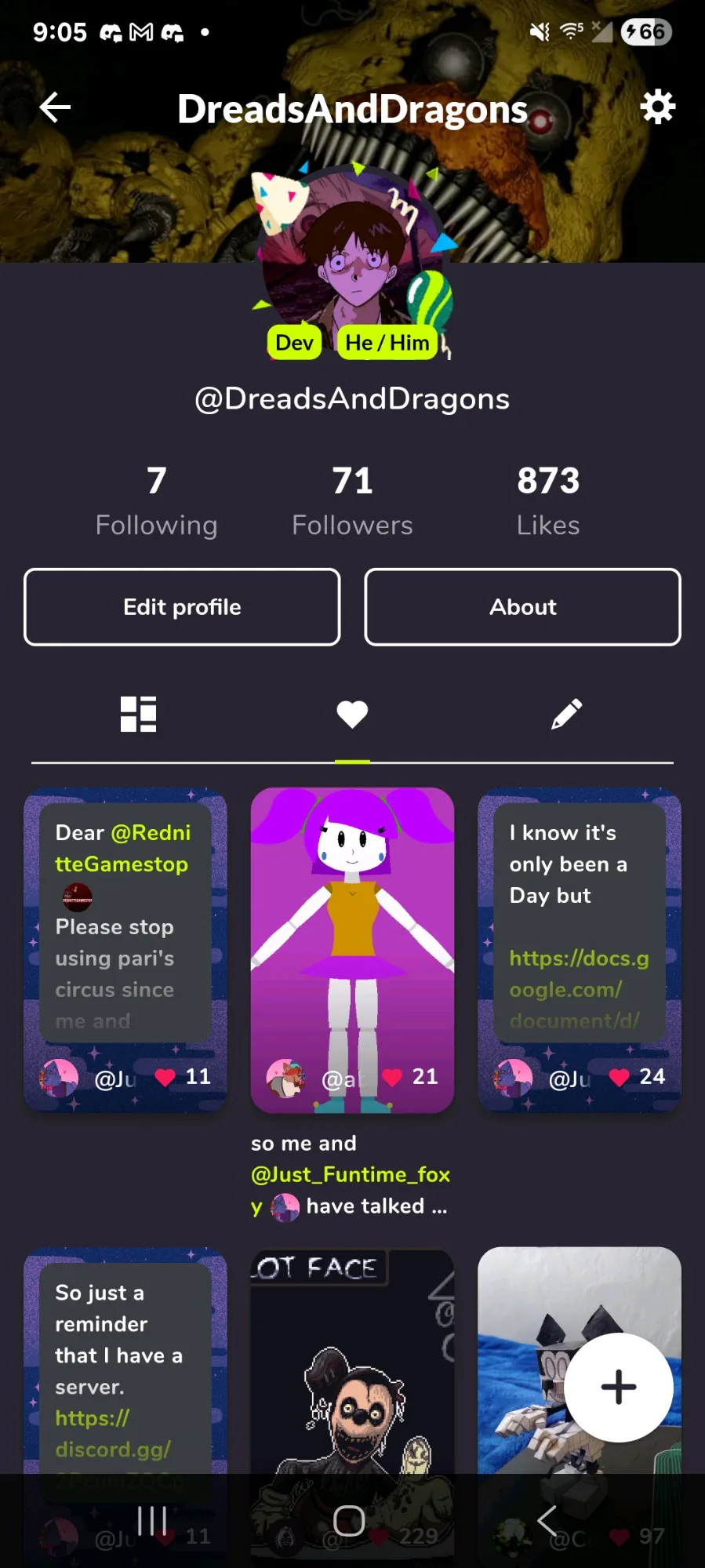Open the settings gear
This screenshot has width=705, height=1568.
657,107
